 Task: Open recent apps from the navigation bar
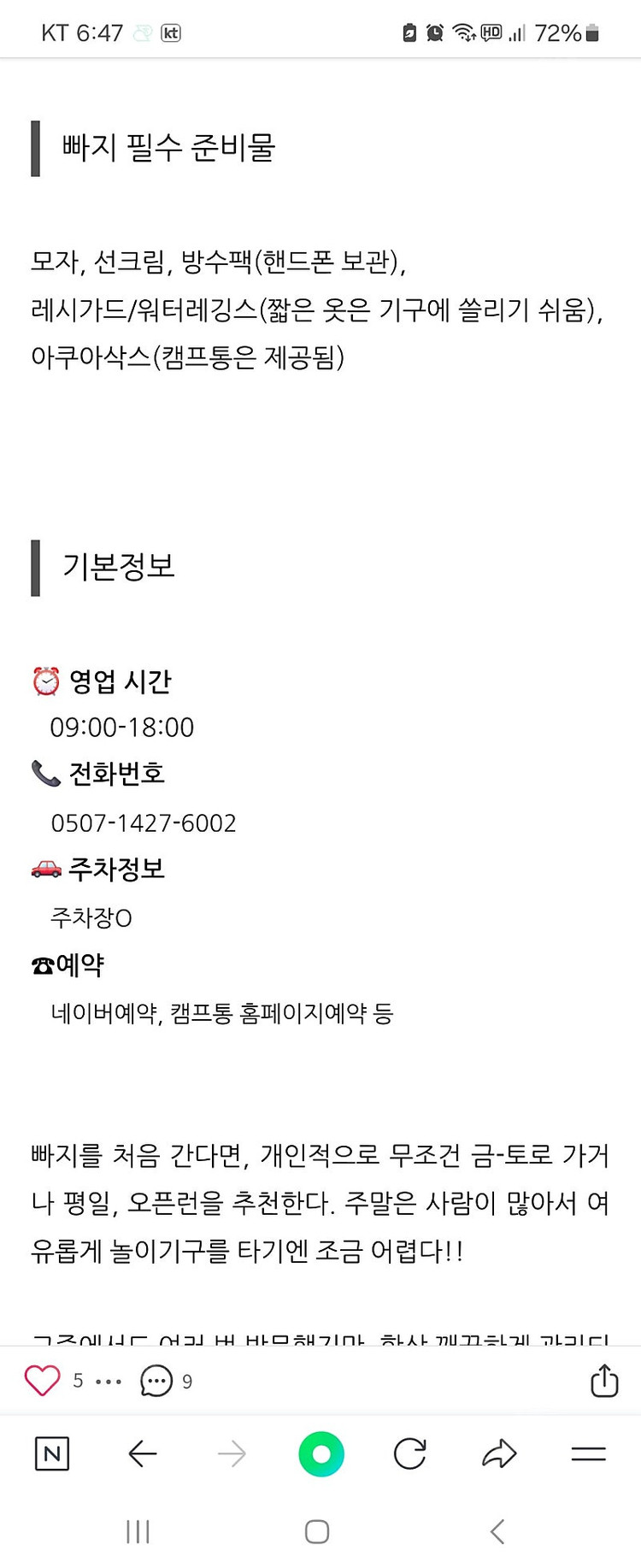[138, 1532]
